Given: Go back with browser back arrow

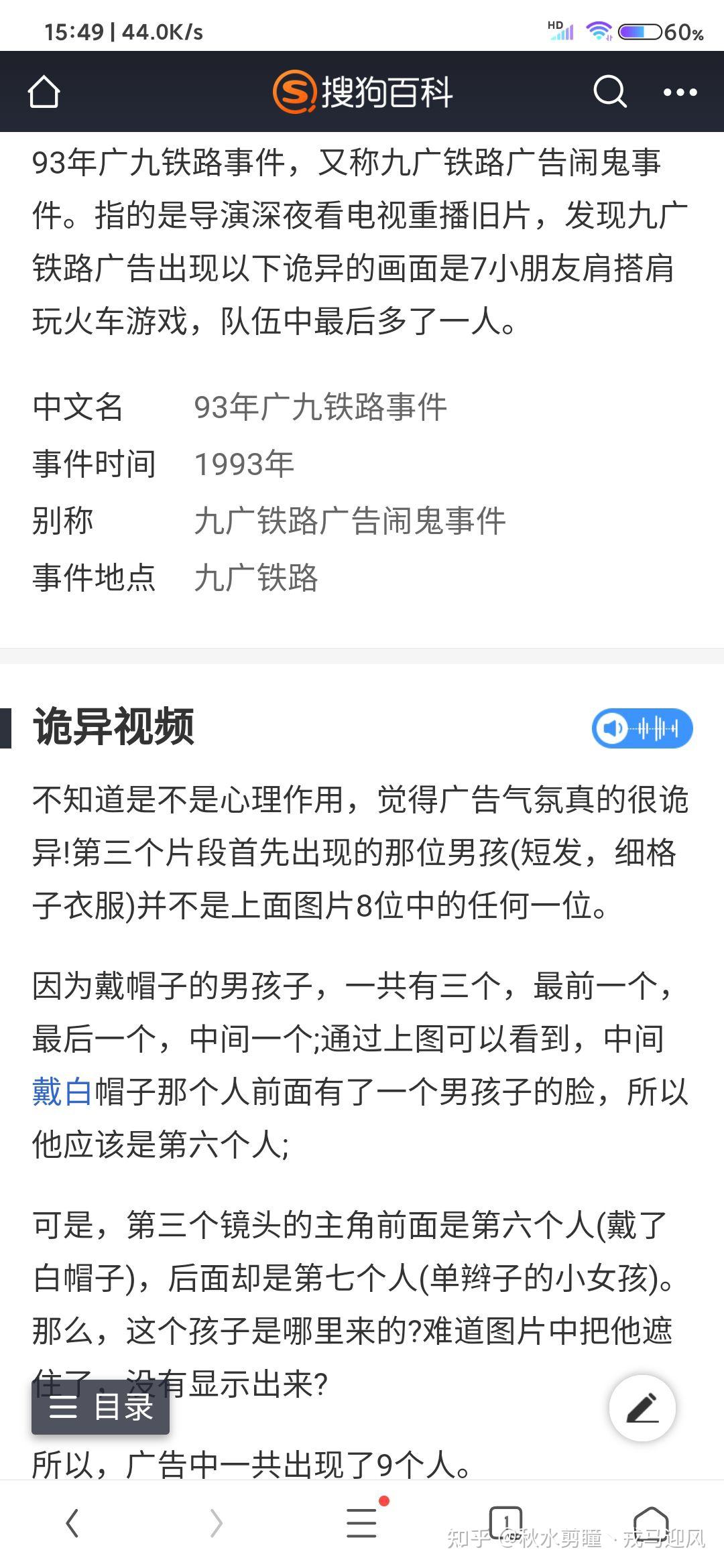Looking at the screenshot, I should click(72, 1523).
